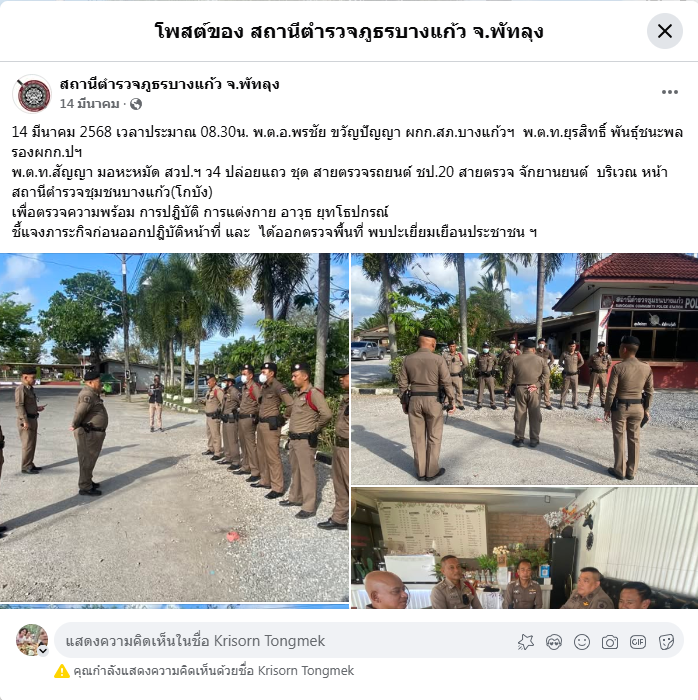The height and width of the screenshot is (700, 698).
Task: Open the post date 14 มีนาคม
Action: click(x=89, y=104)
